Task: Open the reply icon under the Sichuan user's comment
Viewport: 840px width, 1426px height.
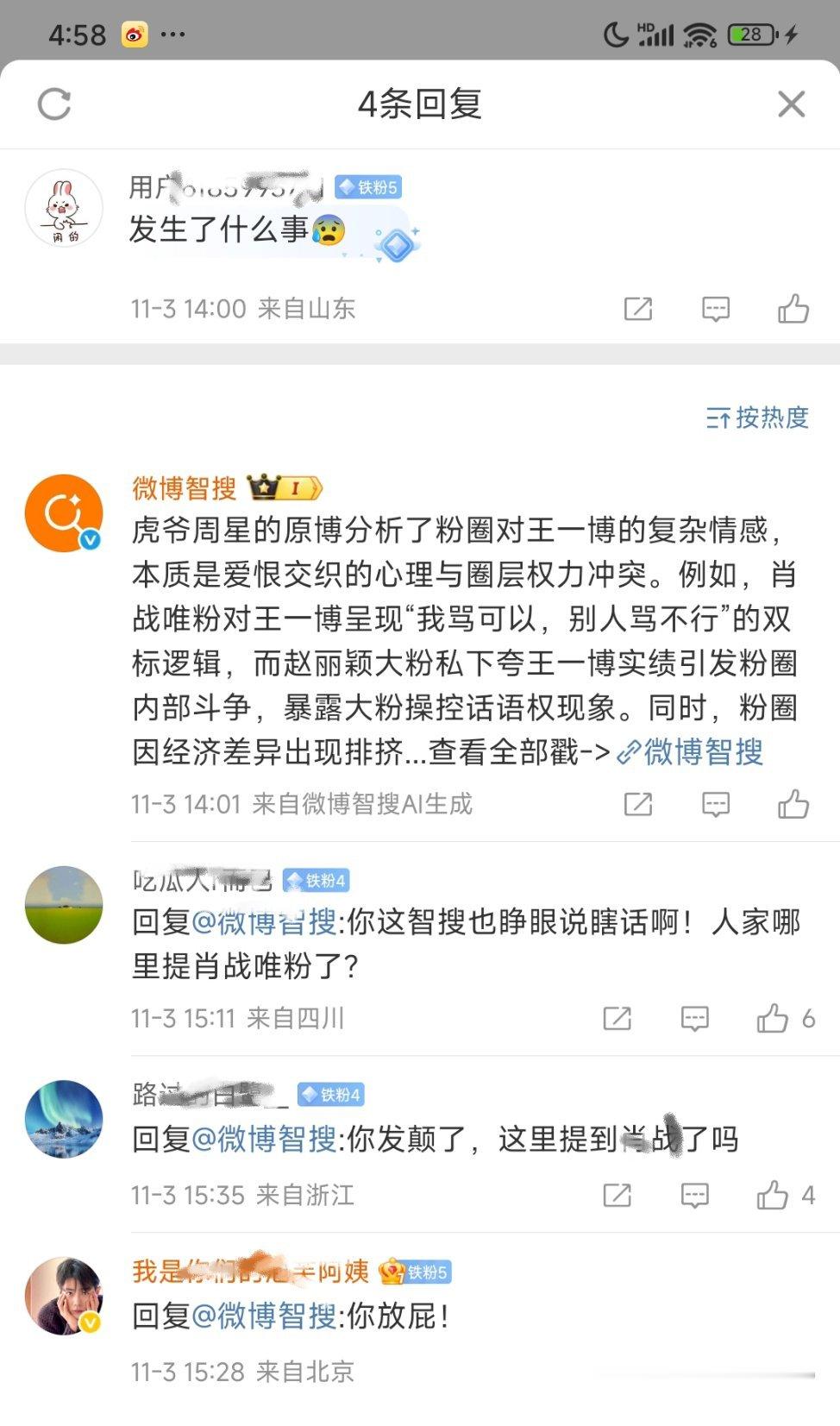Action: (x=697, y=1019)
